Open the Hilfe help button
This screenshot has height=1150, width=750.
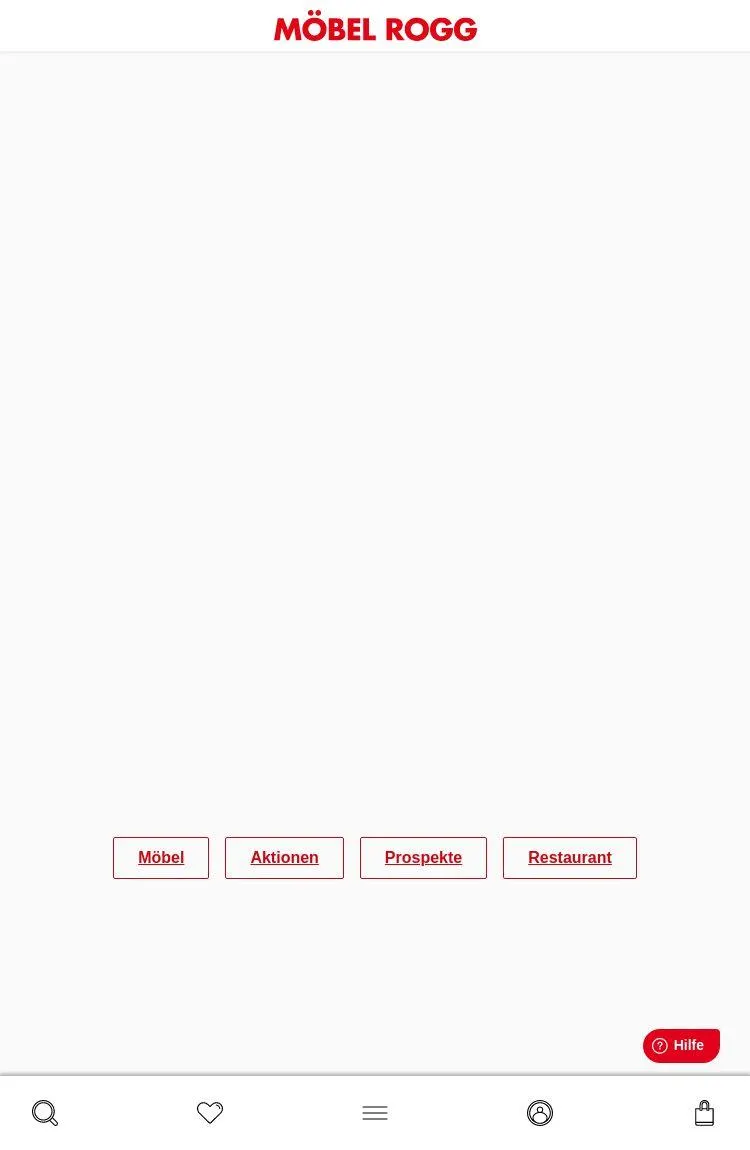[681, 1045]
